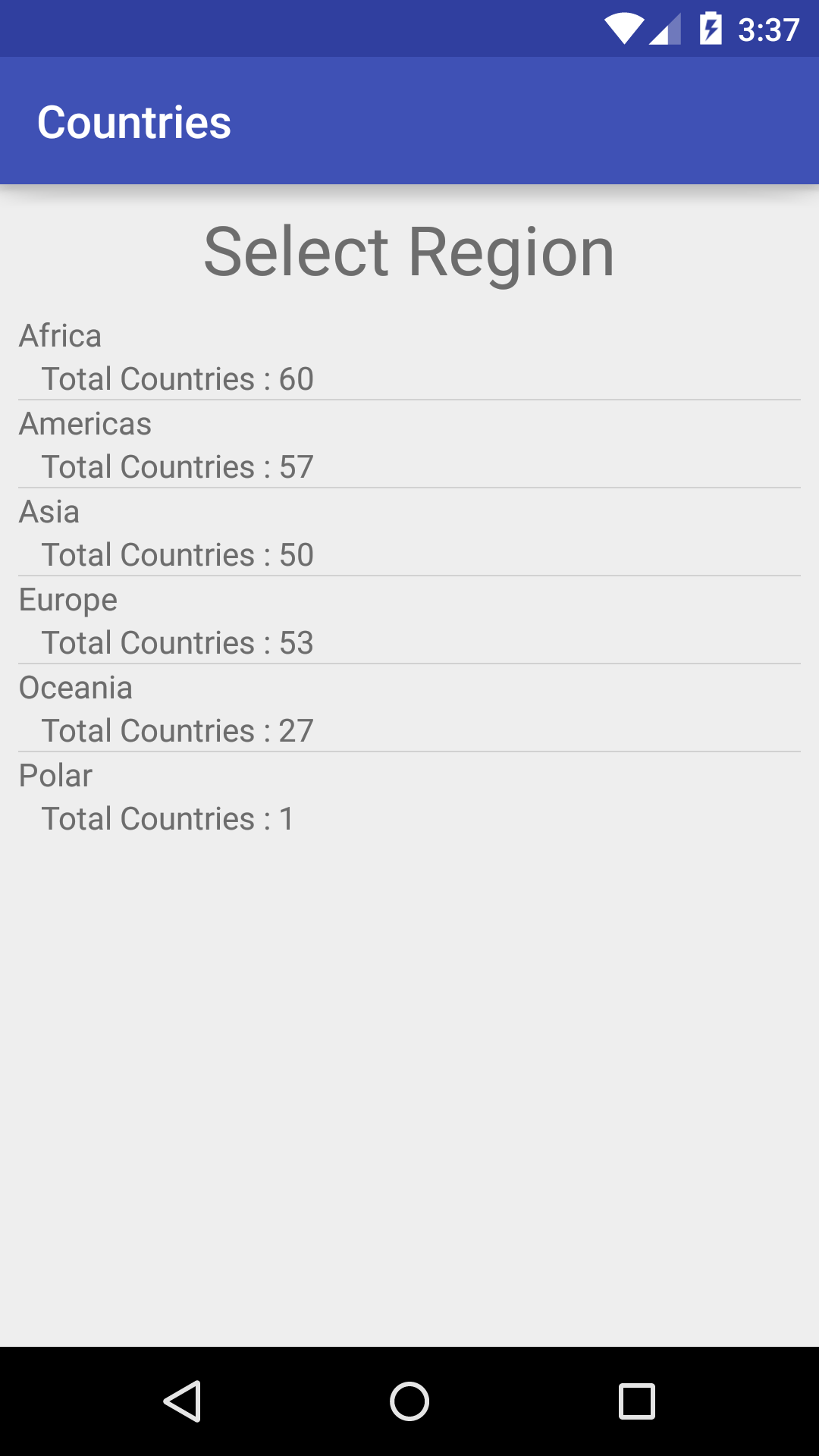Return to the home screen
The height and width of the screenshot is (1456, 819).
point(409,1401)
